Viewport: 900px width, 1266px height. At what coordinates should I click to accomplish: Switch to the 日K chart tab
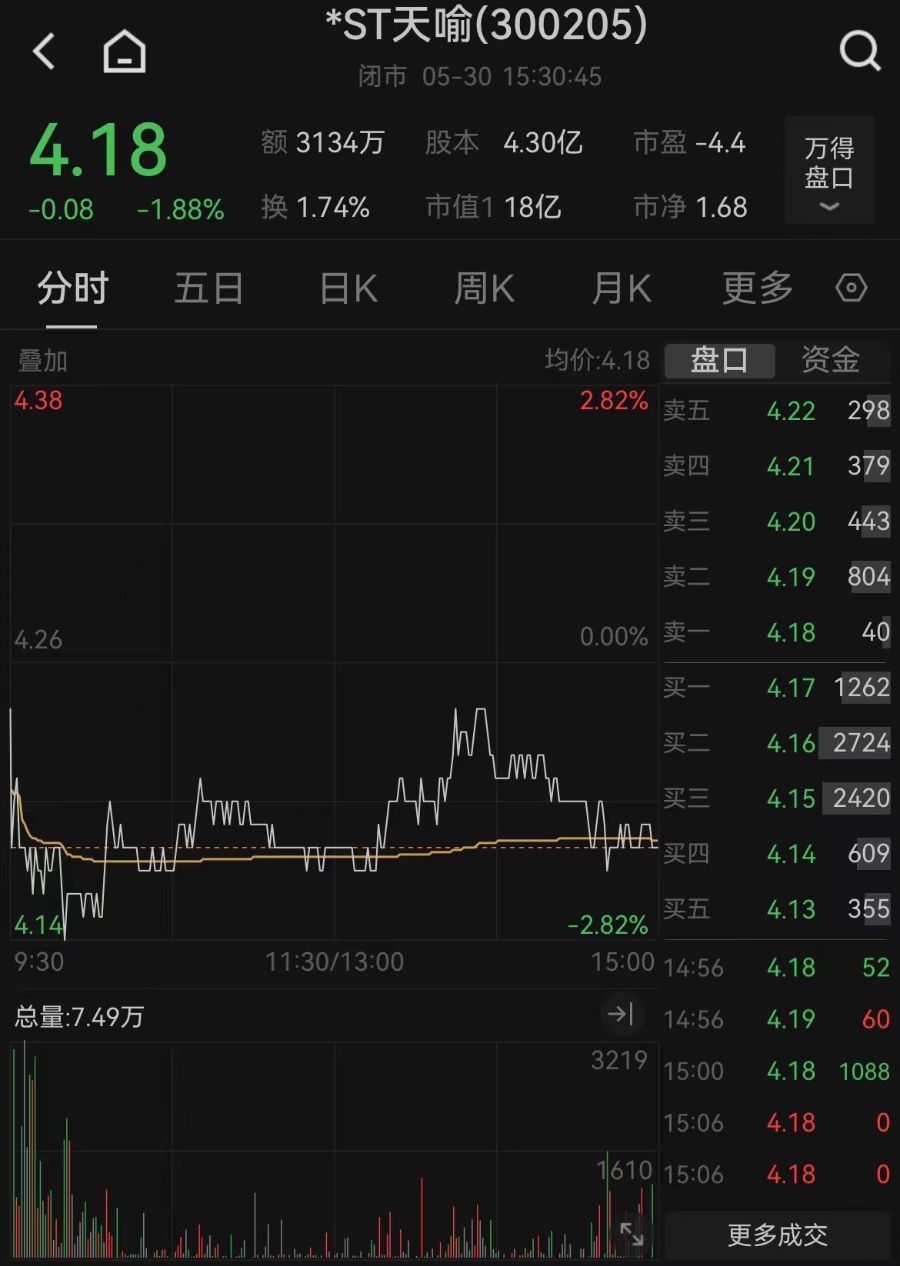[348, 289]
